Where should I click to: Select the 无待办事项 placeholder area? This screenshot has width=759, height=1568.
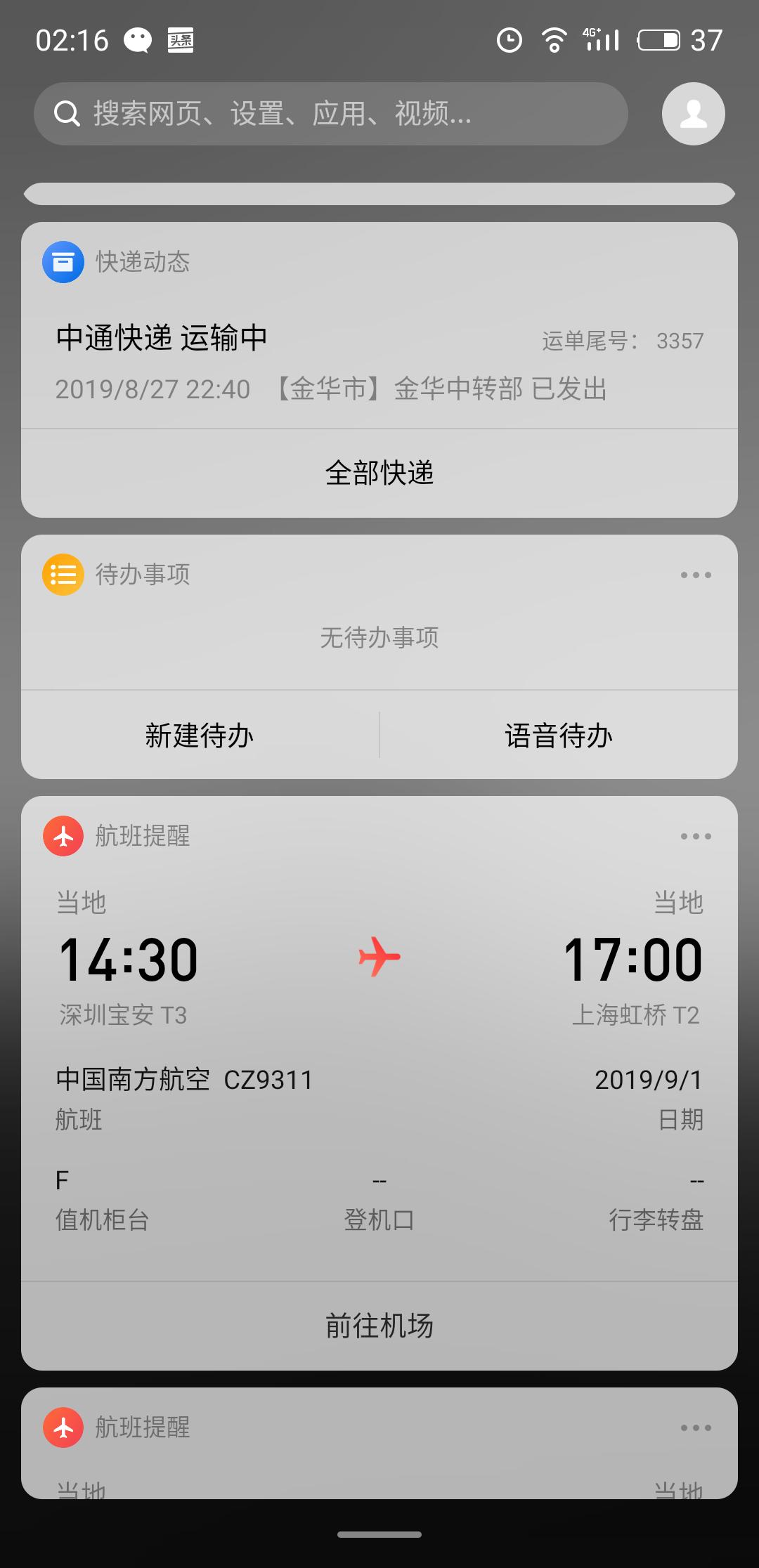coord(379,638)
